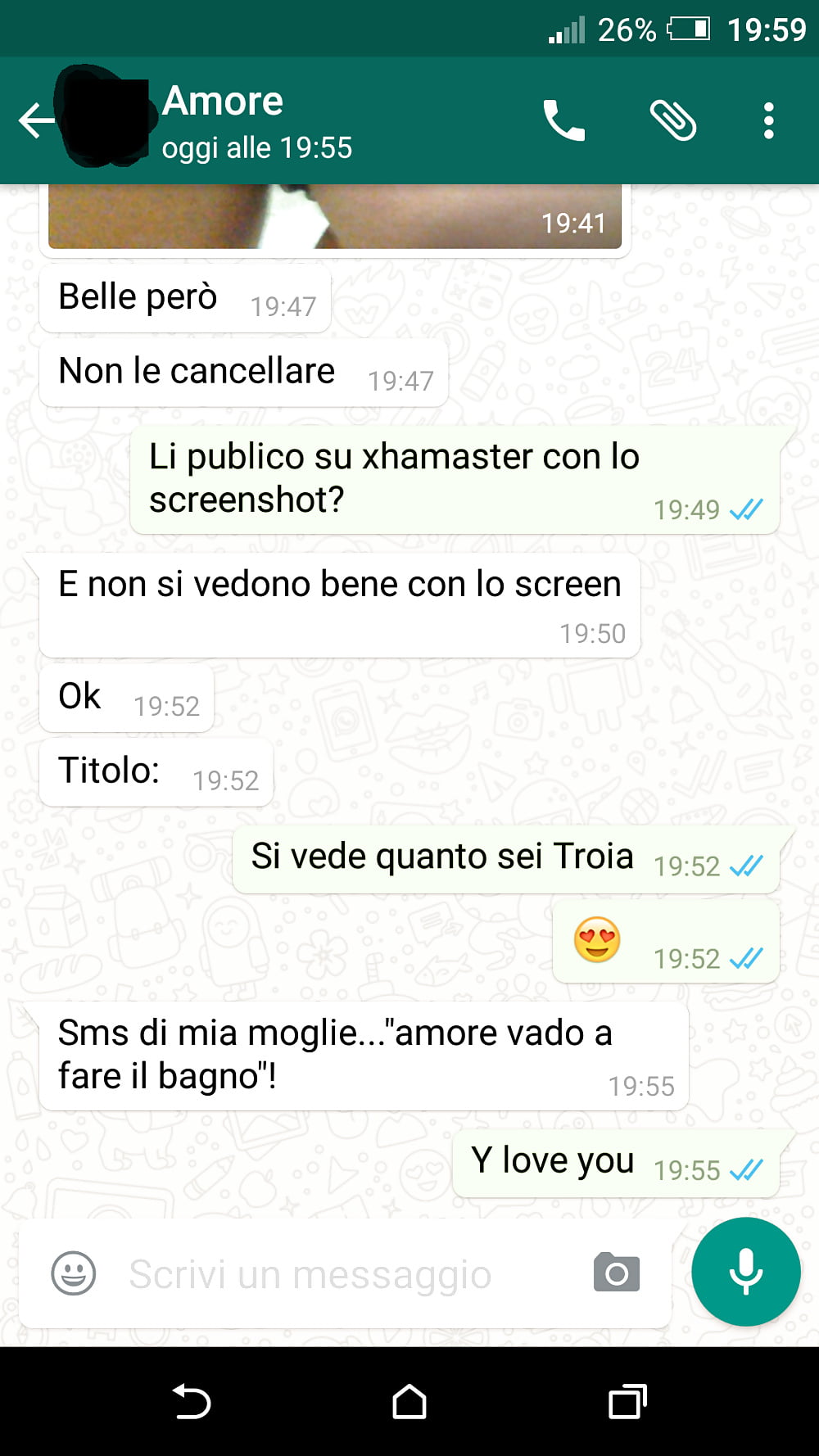Tap the blue double check marks on 'Y love you'
This screenshot has width=819, height=1456.
pyautogui.click(x=749, y=1169)
